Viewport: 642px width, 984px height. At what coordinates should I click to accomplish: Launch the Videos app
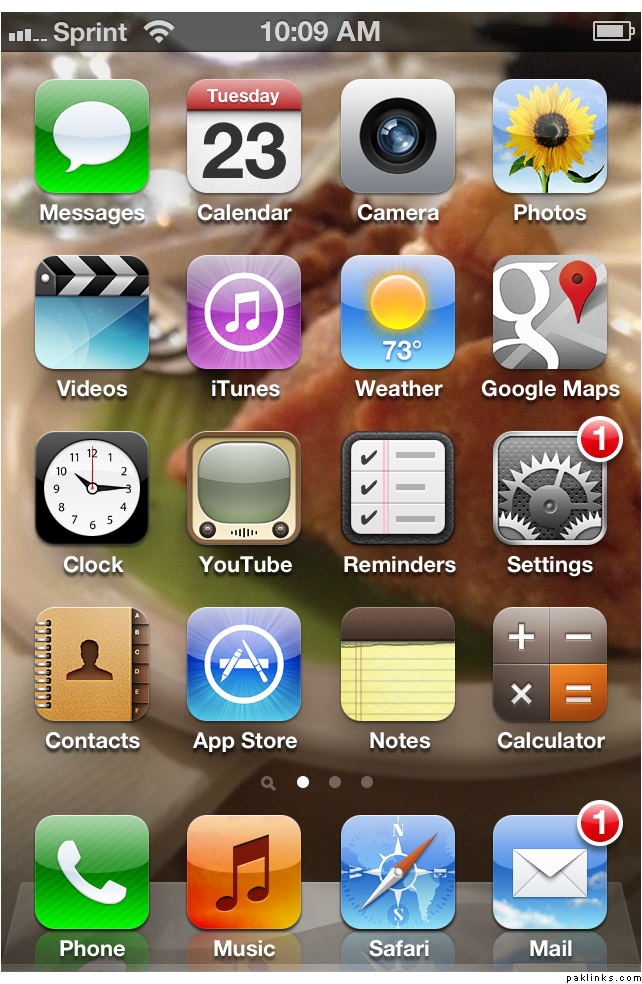click(92, 313)
